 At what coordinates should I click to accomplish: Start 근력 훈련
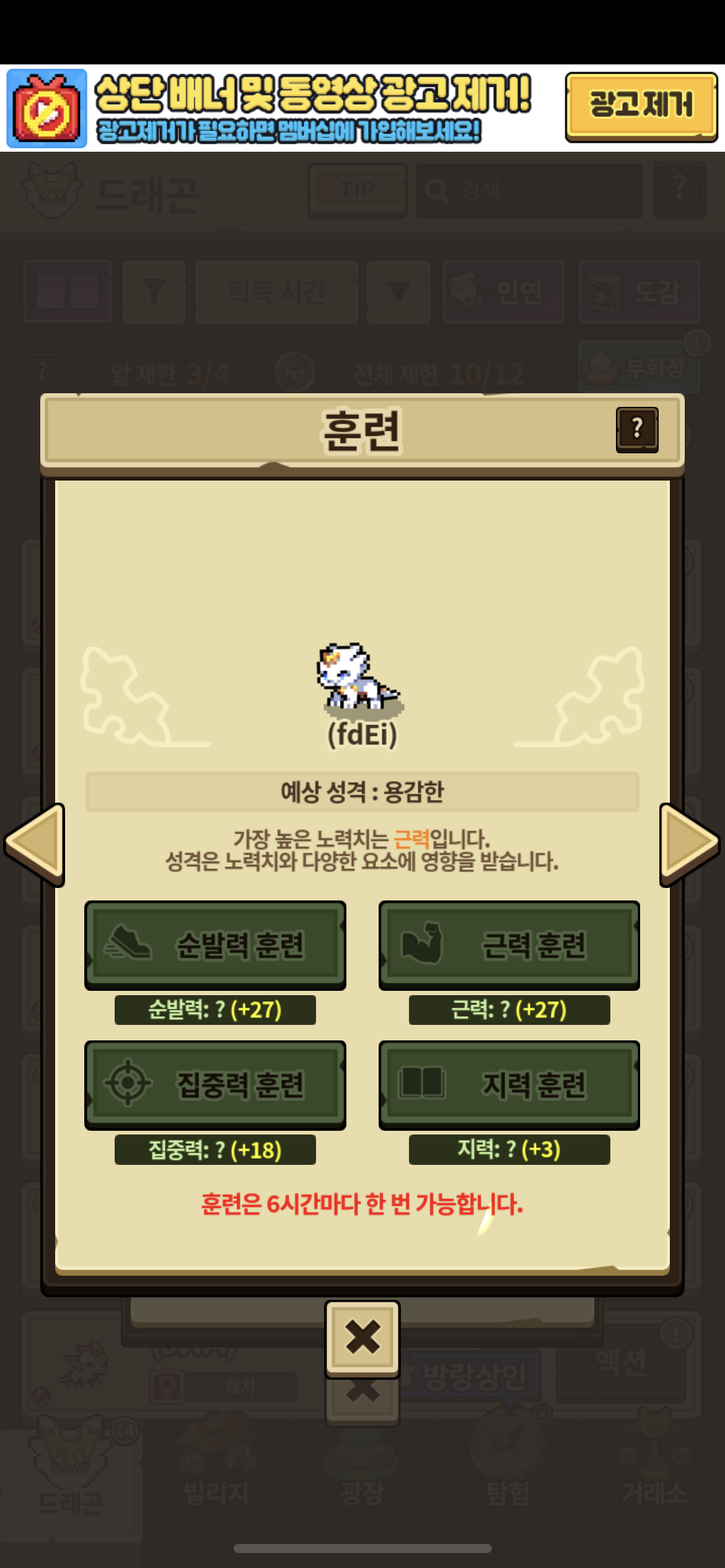click(509, 945)
